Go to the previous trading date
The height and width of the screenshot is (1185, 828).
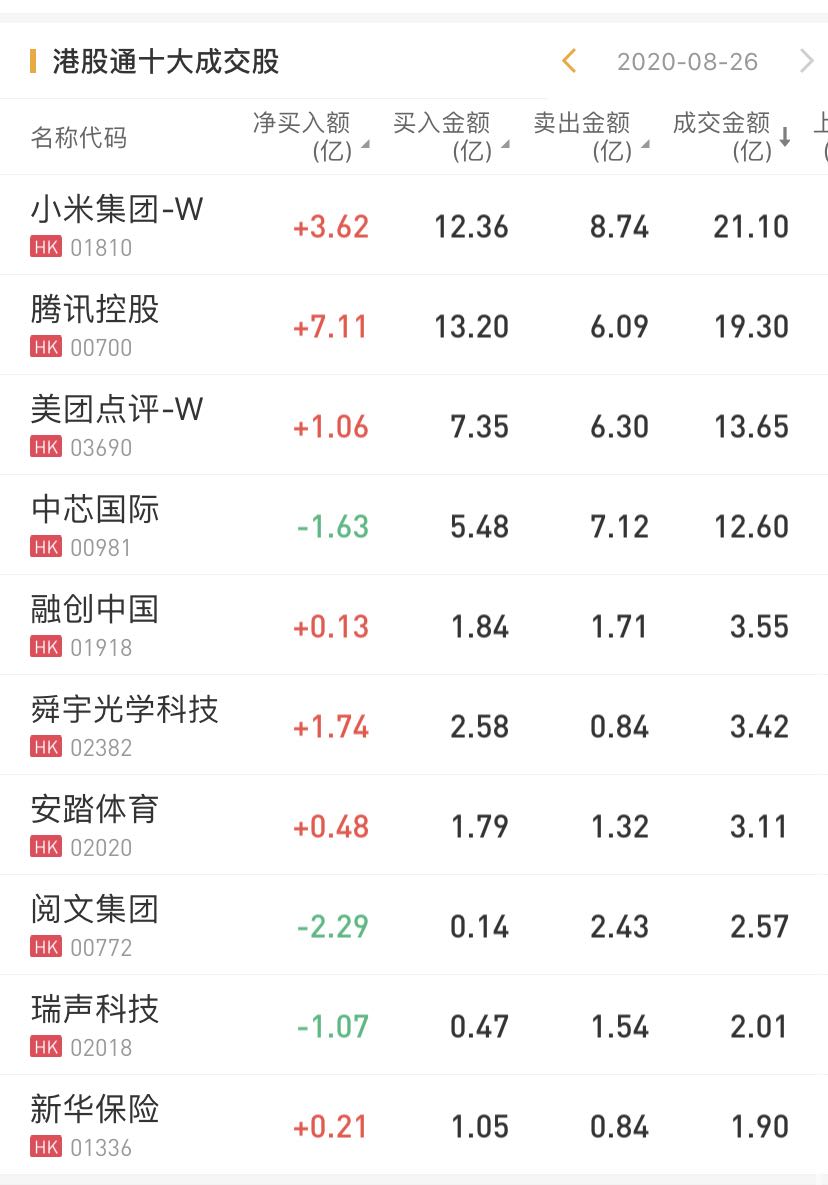569,62
